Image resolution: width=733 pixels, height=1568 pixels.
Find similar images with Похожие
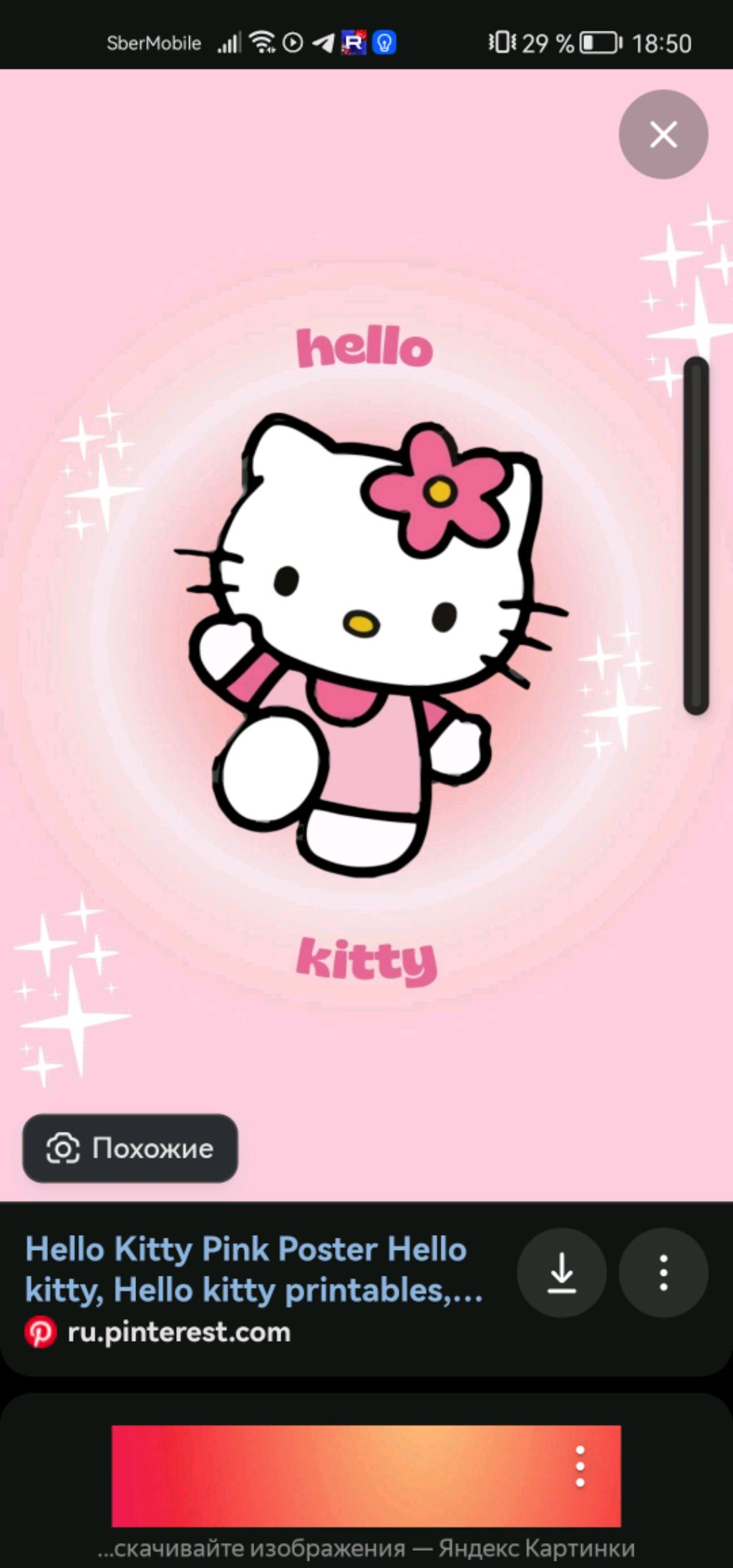pyautogui.click(x=130, y=1148)
